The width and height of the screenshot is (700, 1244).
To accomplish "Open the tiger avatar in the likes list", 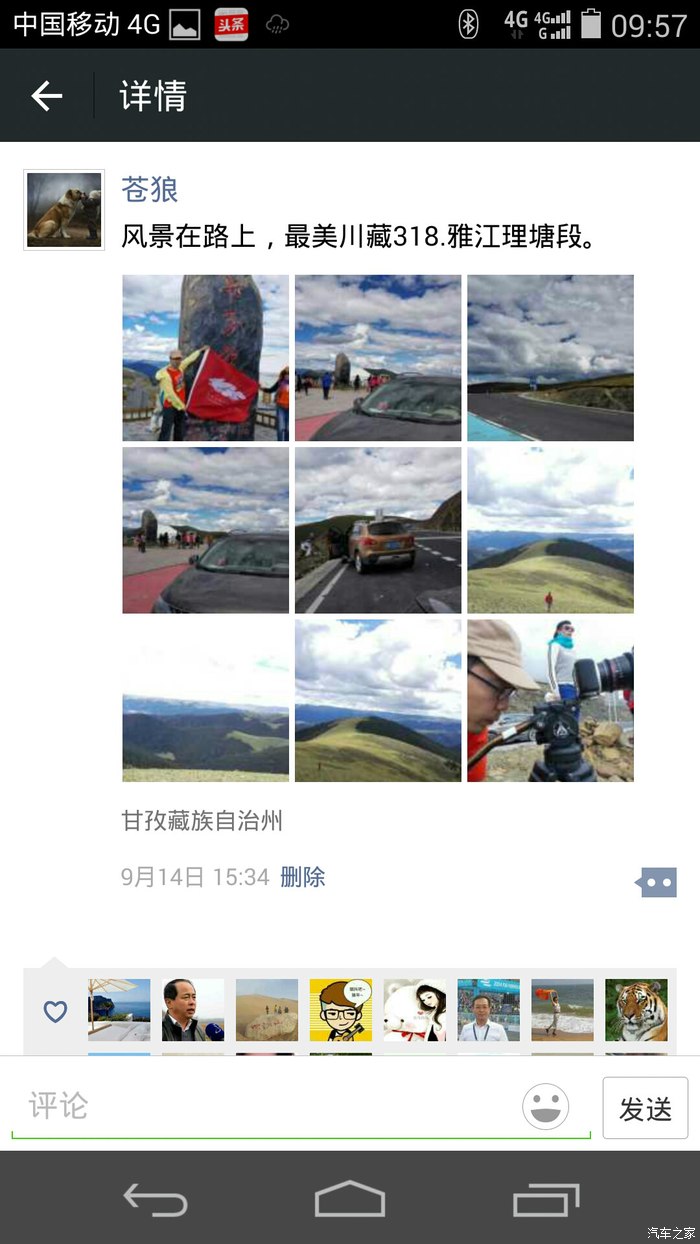I will [636, 1010].
